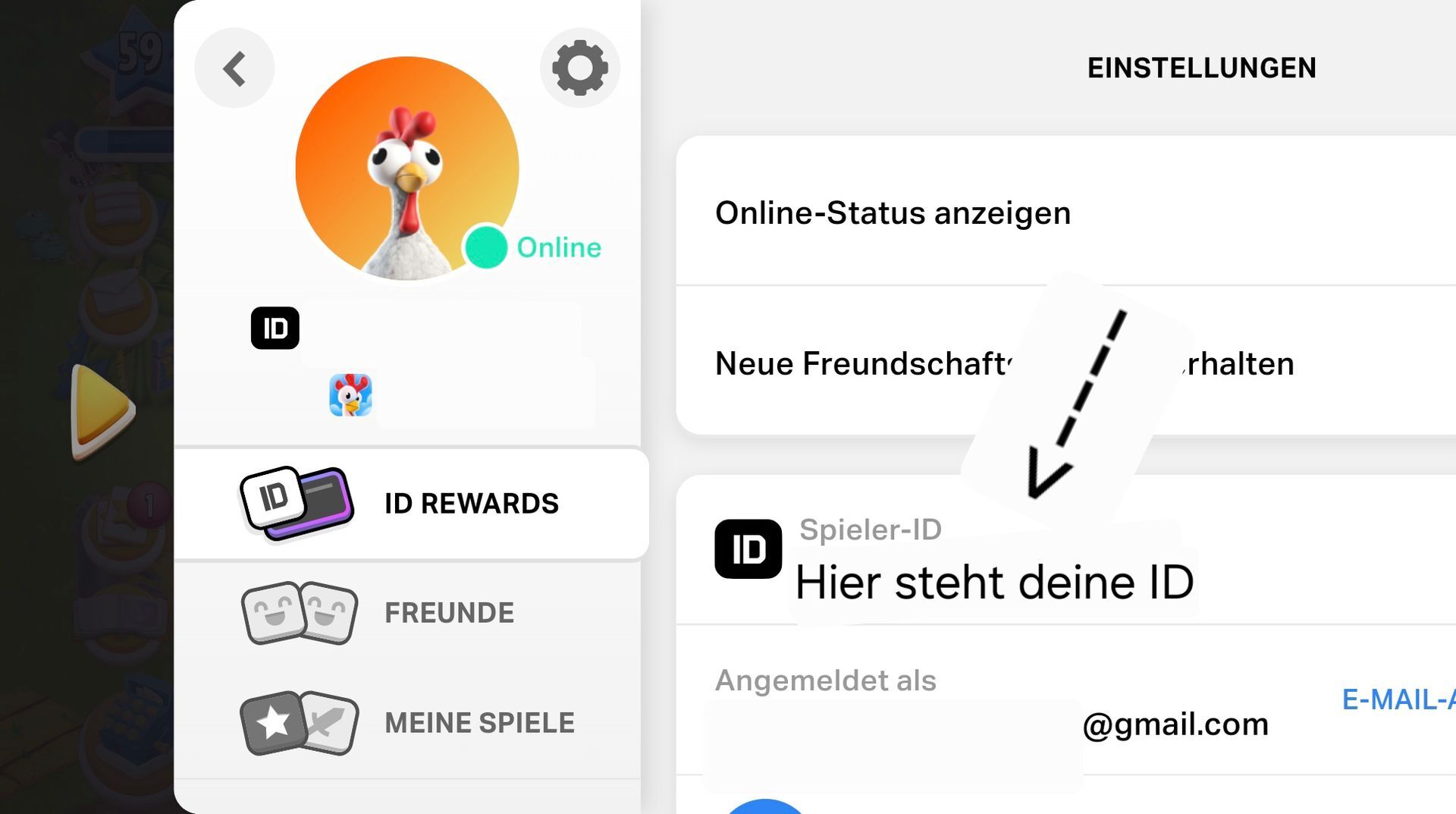
Task: Open the Freunde section
Action: click(409, 613)
